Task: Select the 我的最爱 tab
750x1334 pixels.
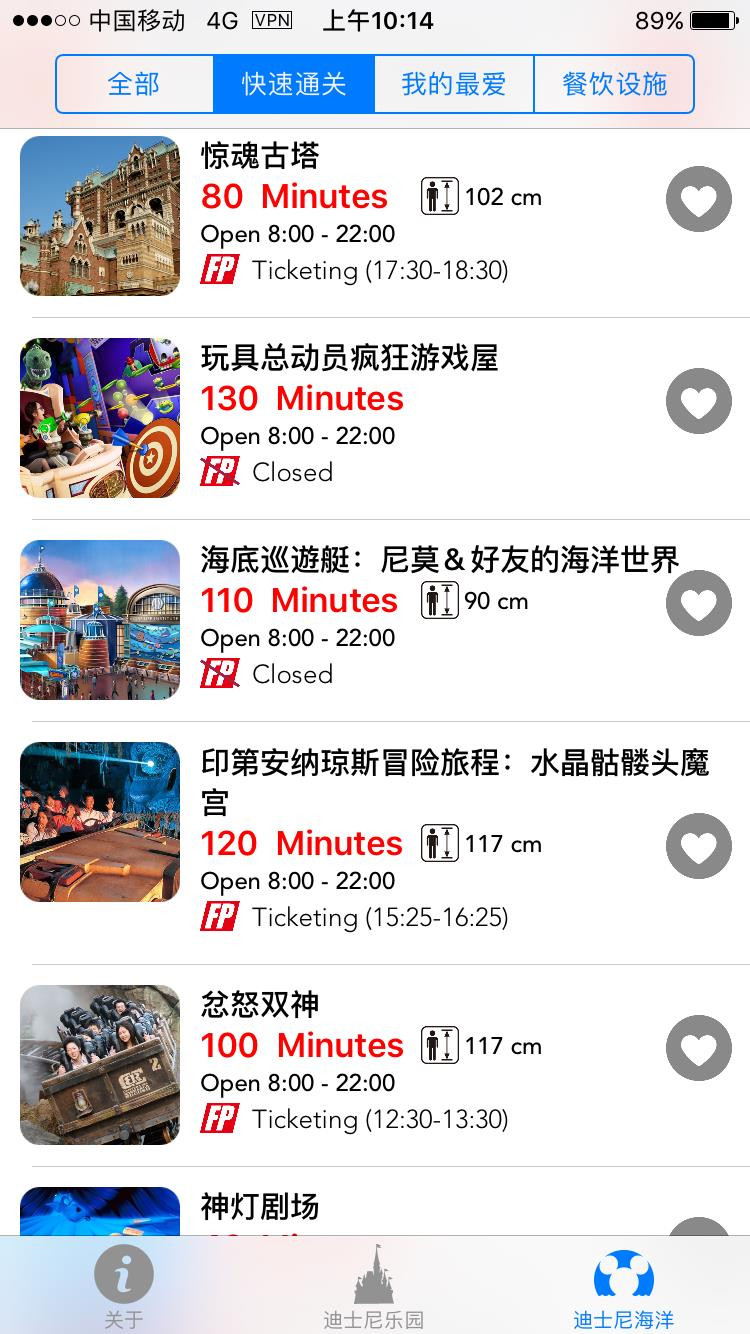Action: point(454,84)
